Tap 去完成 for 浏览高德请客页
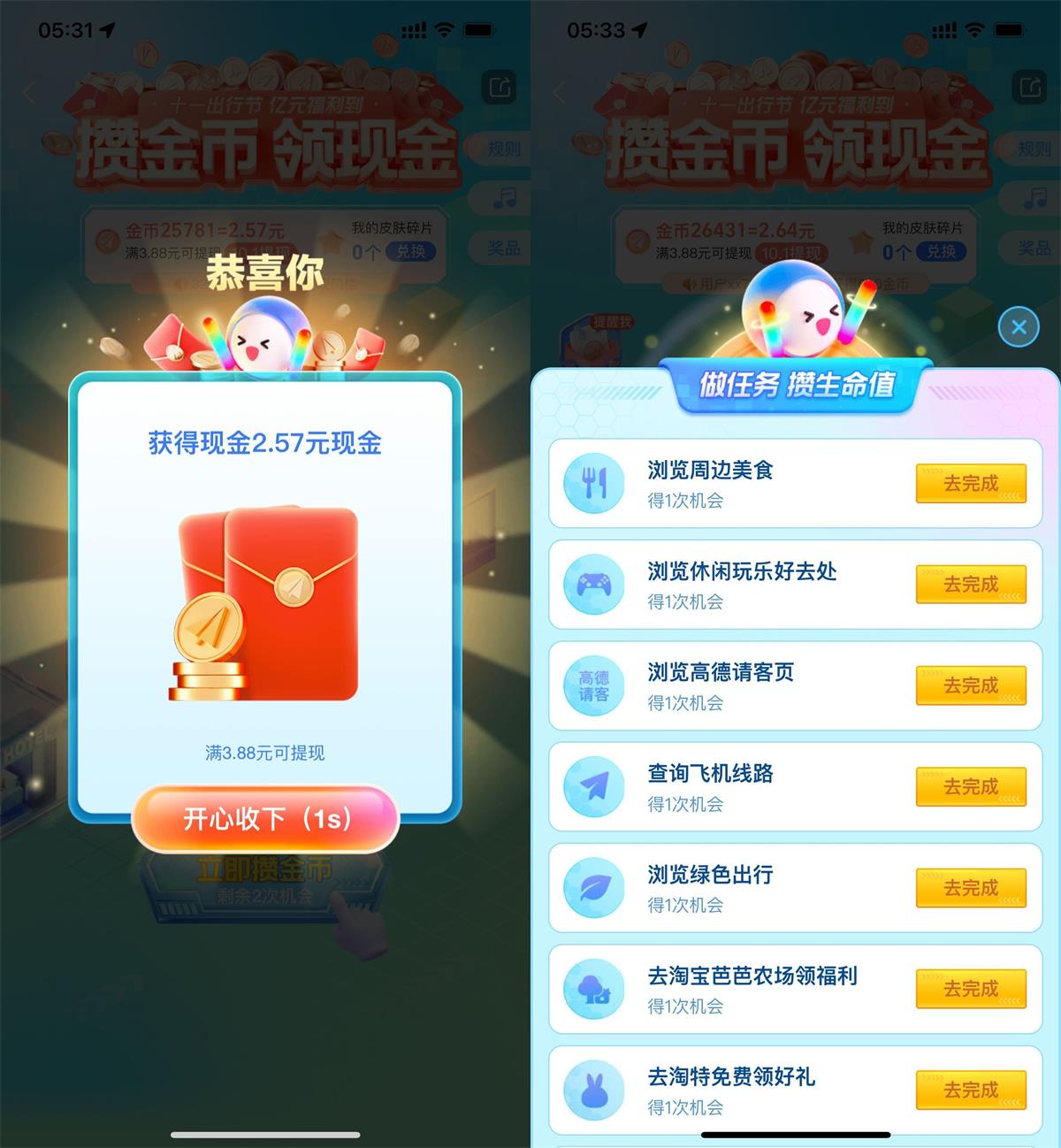The image size is (1061, 1148). 970,685
